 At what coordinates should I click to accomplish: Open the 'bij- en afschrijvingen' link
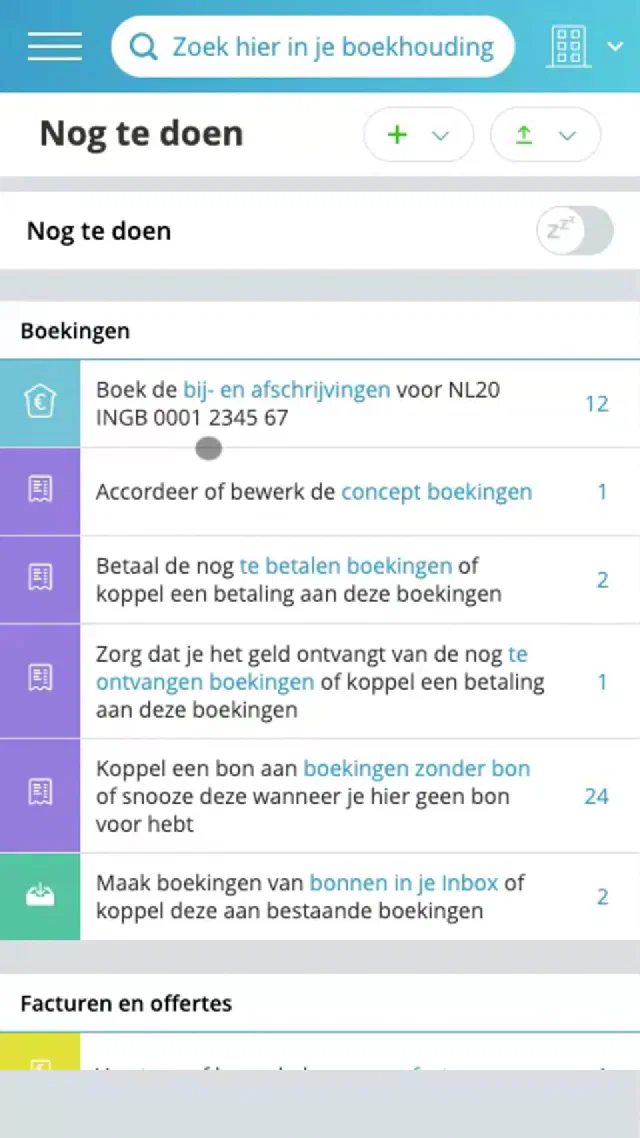coord(287,390)
